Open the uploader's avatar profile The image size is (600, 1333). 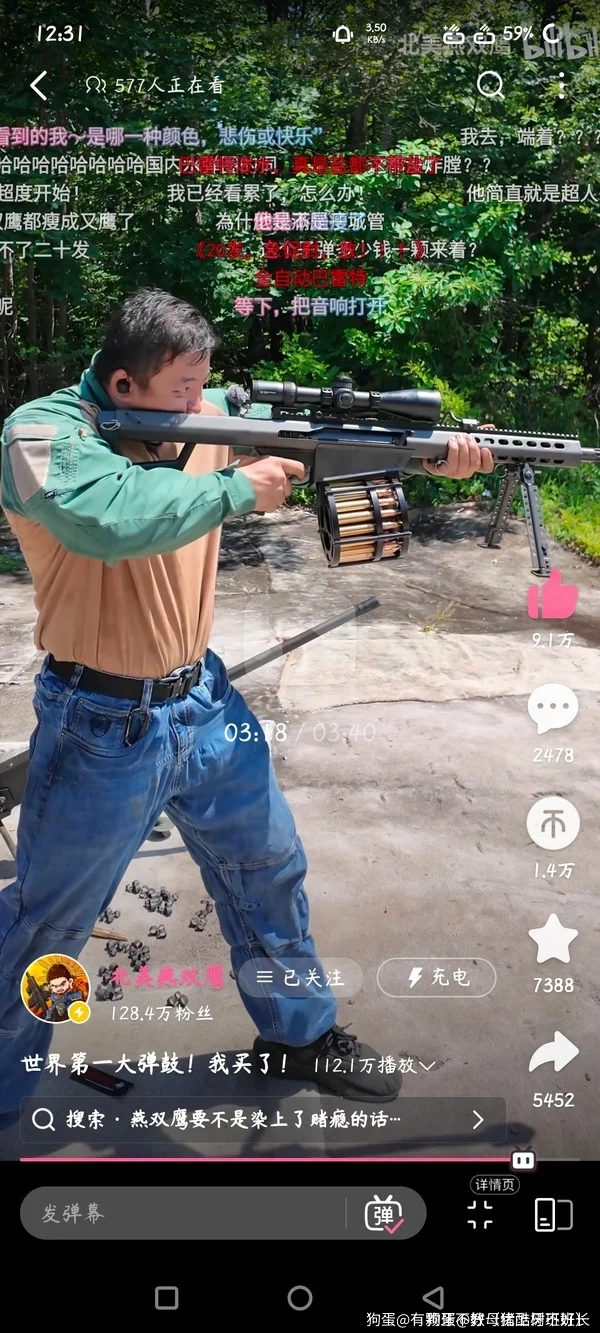56,988
